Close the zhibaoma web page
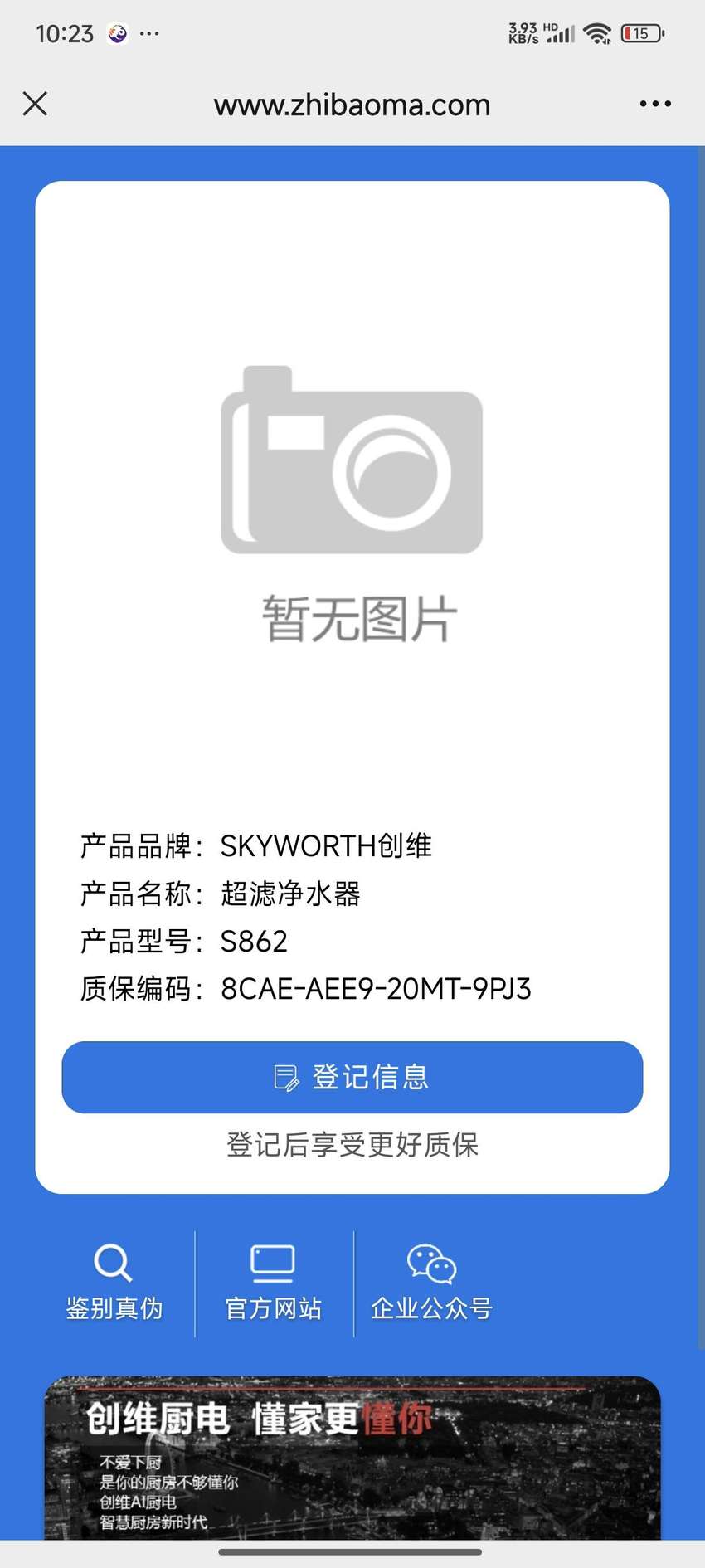Screen dimensions: 705x1568 [35, 104]
